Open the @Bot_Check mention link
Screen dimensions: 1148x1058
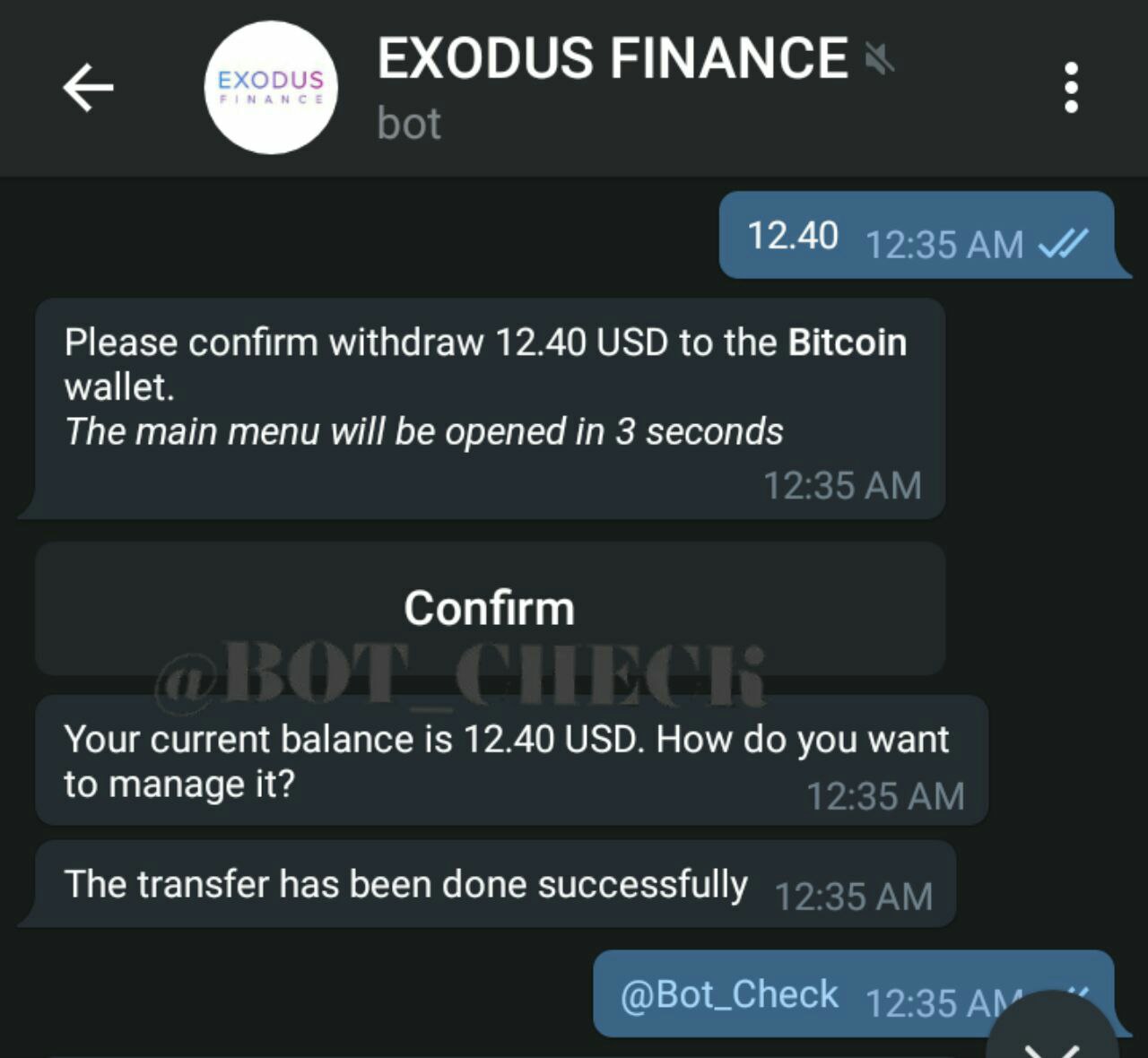(729, 994)
